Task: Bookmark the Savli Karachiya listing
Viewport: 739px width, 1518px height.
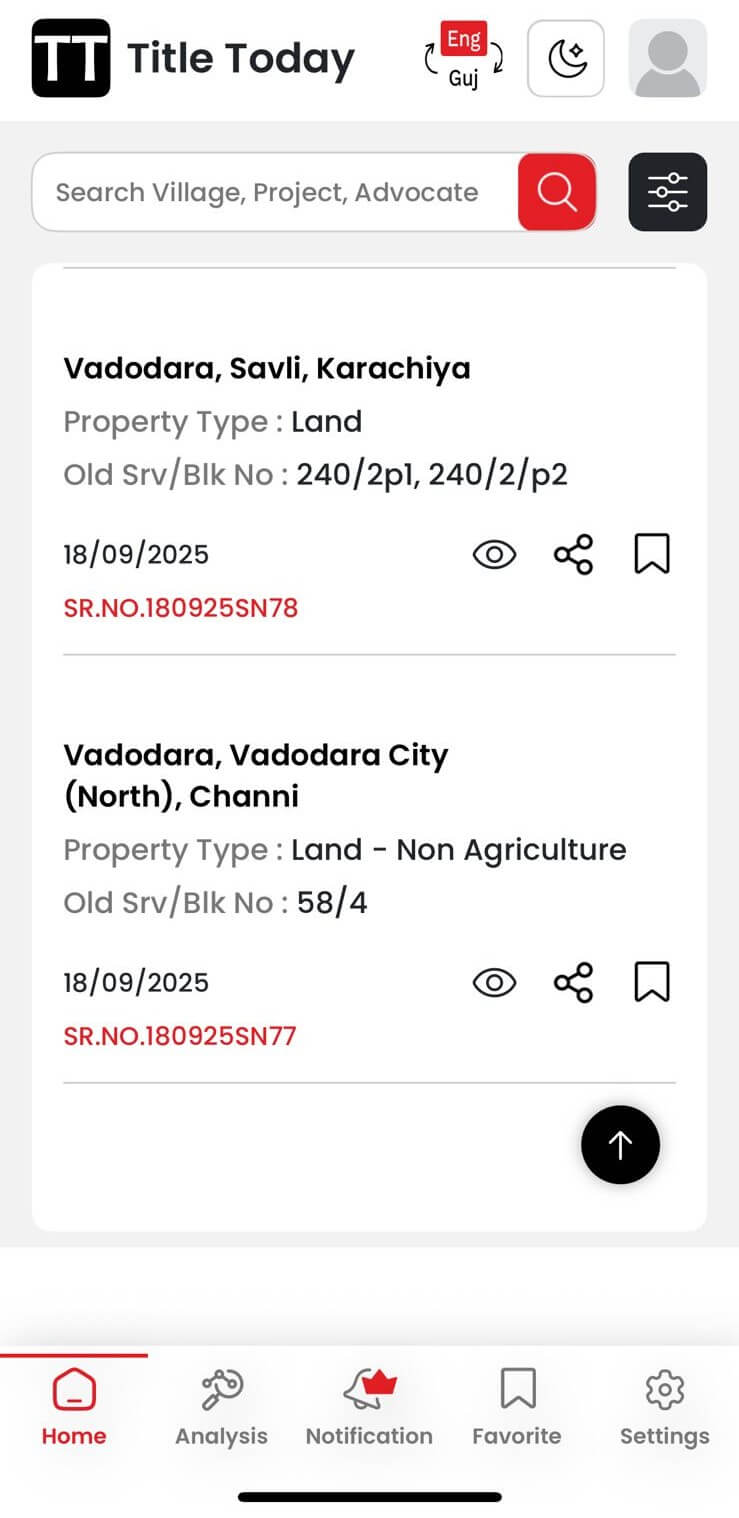Action: pos(651,554)
